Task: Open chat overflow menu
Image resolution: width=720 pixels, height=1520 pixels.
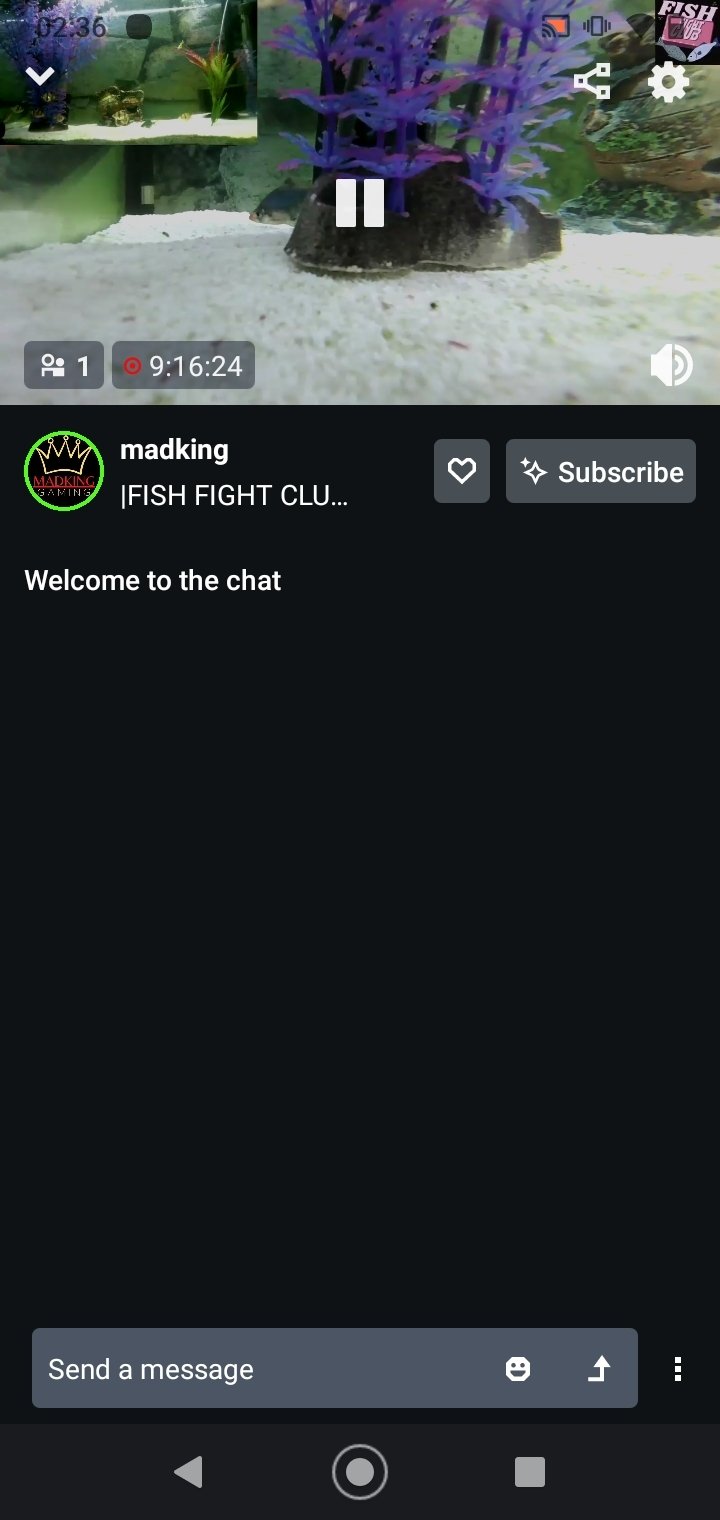Action: pyautogui.click(x=678, y=1369)
